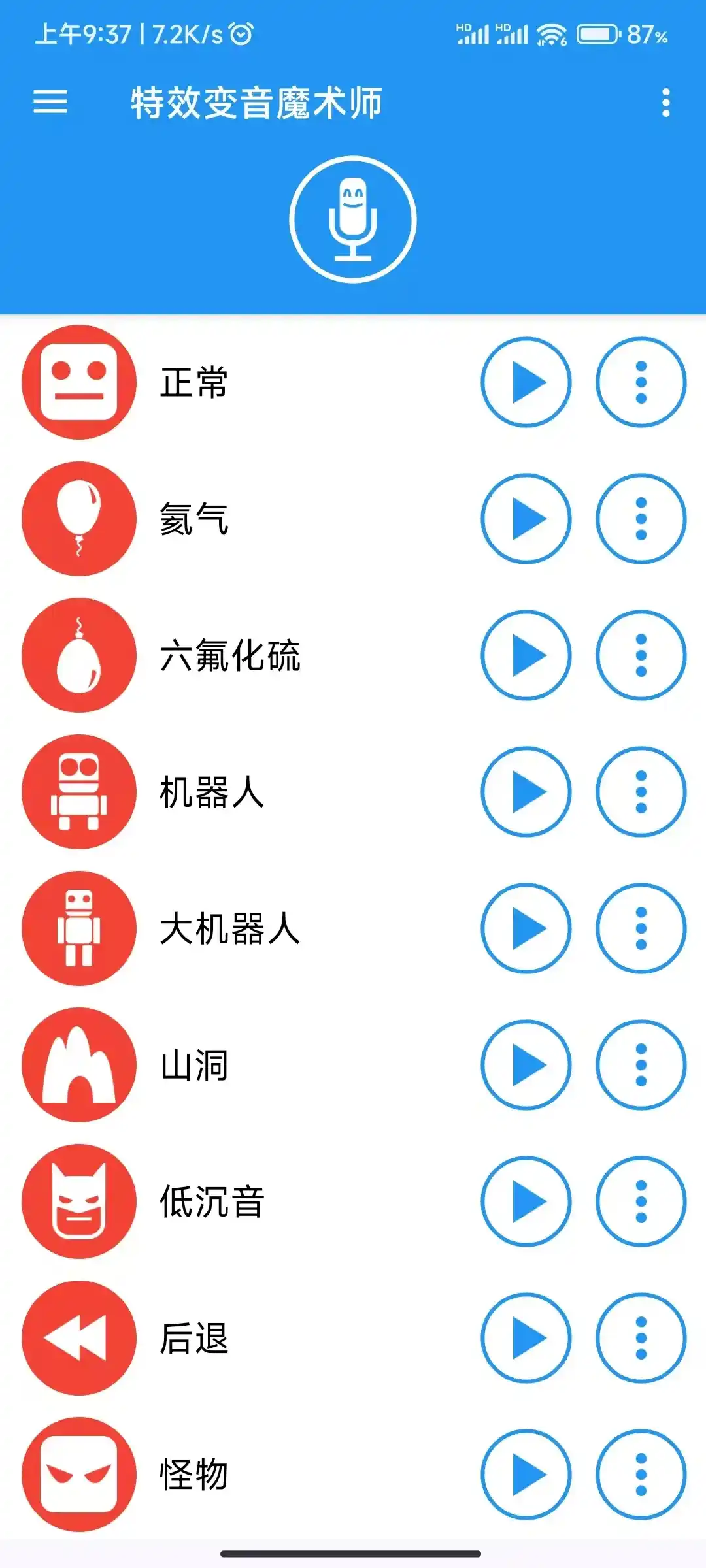
Task: Tap the microphone to start recording
Action: point(353,220)
